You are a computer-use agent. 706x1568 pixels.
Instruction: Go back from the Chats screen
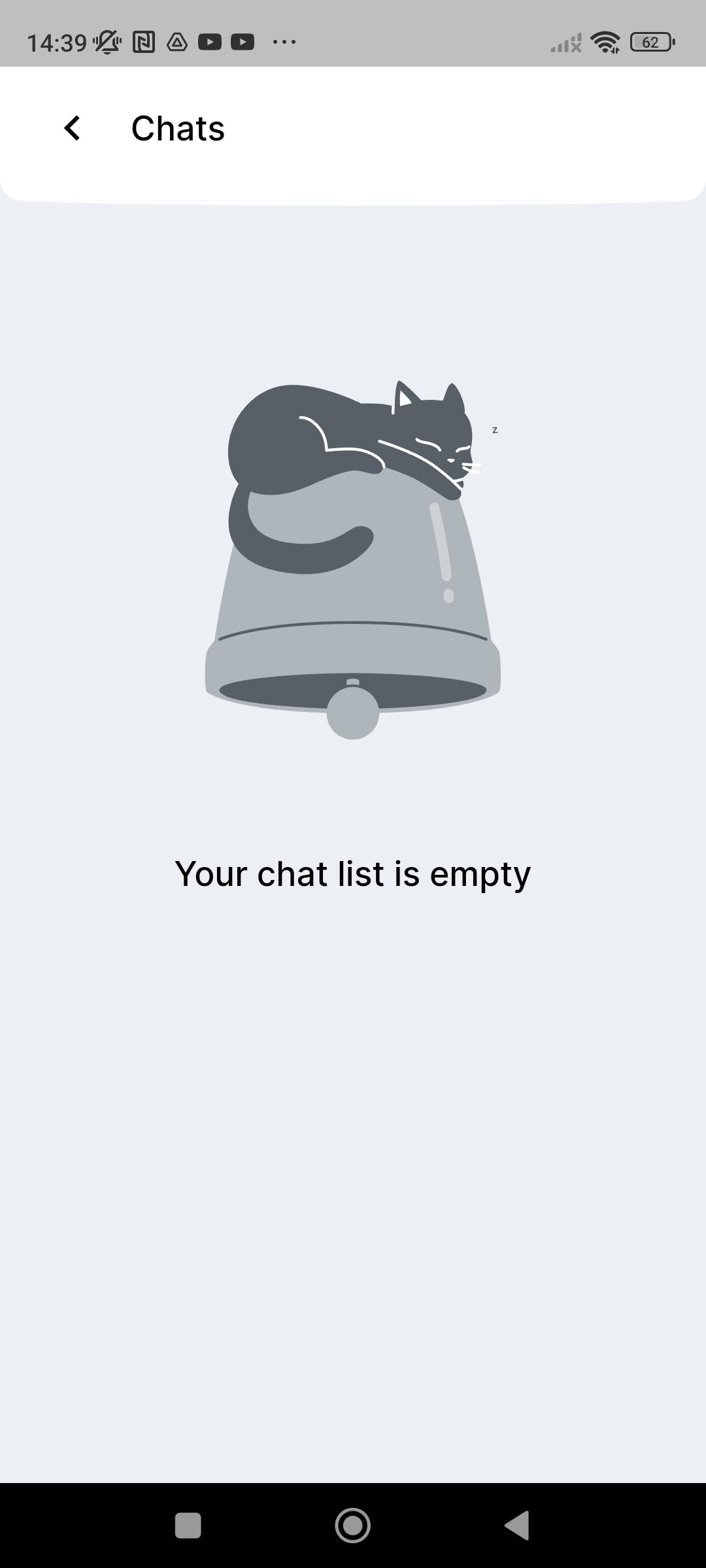point(72,128)
